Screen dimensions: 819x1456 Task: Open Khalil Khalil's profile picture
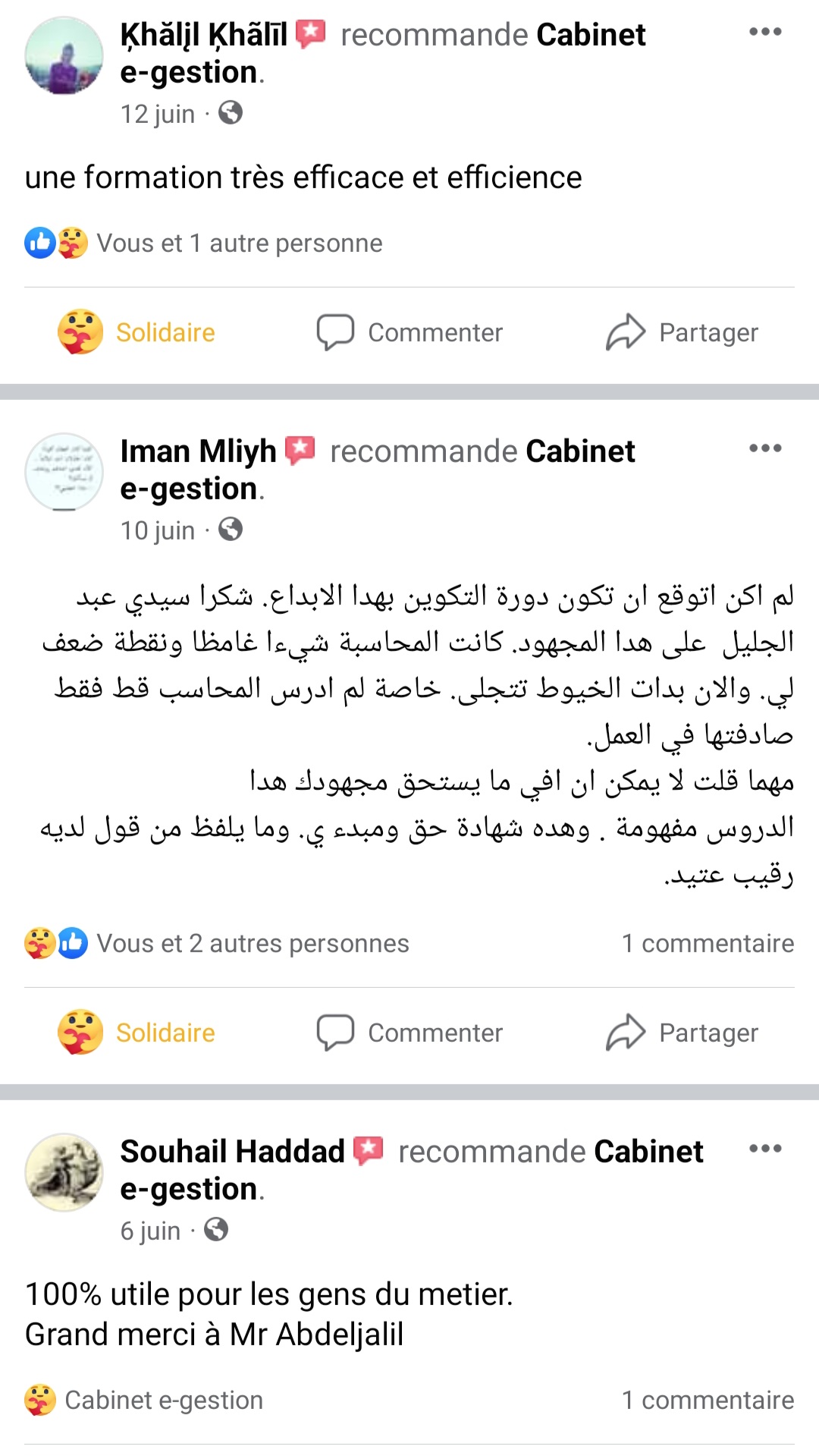(x=64, y=55)
